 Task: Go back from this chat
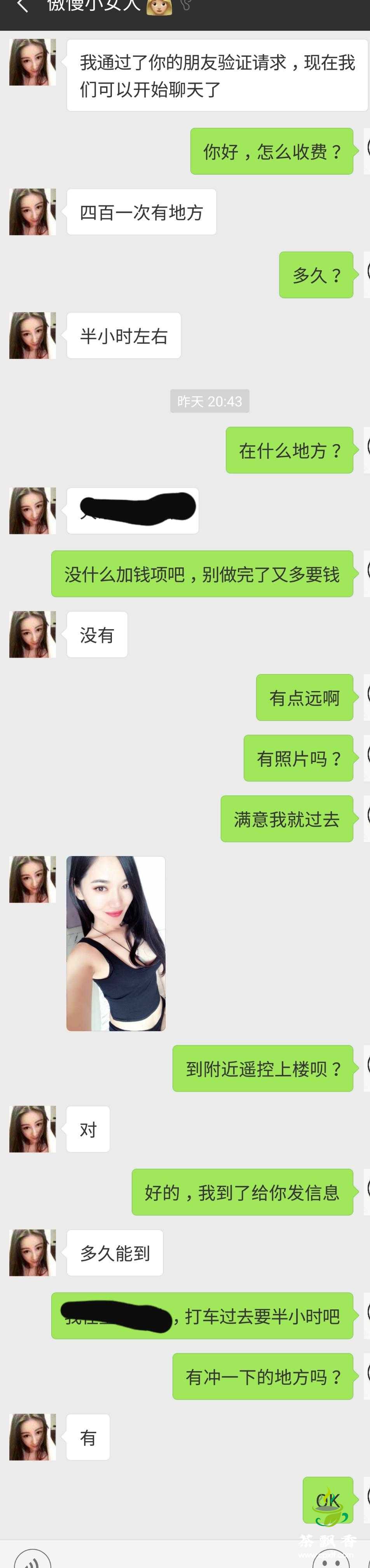[22, 7]
